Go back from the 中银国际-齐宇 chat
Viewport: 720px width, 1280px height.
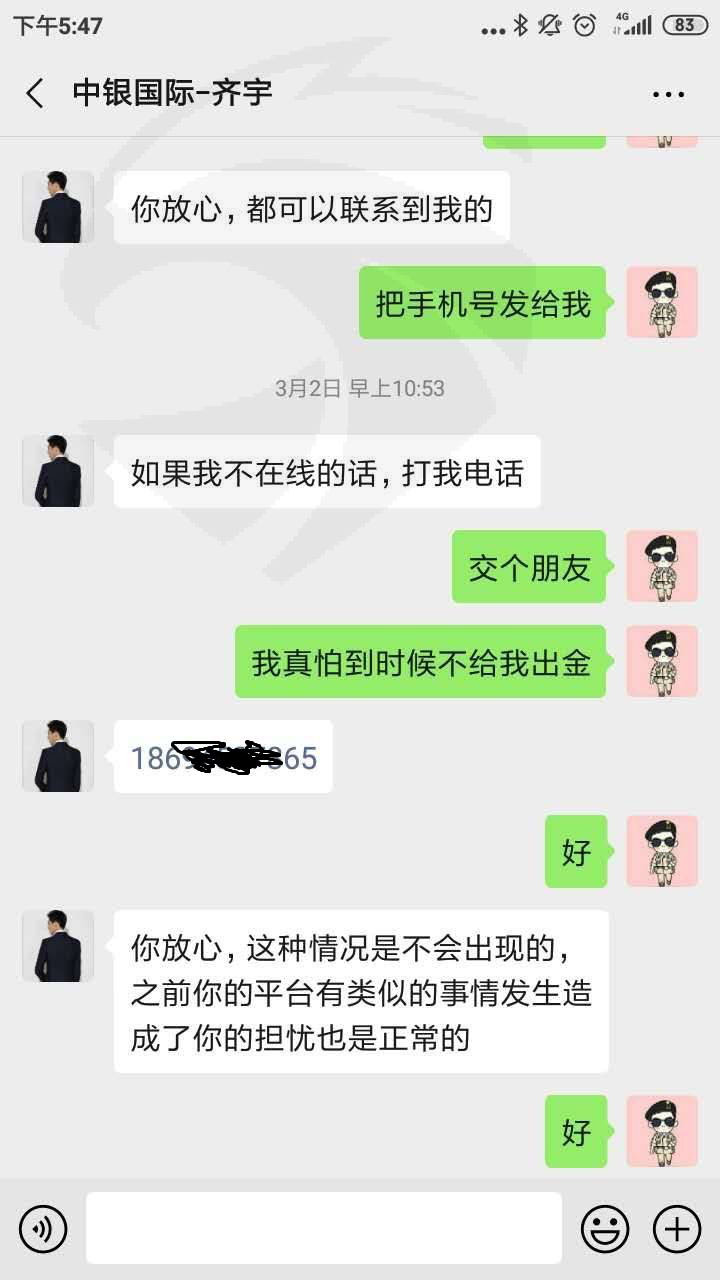[35, 94]
